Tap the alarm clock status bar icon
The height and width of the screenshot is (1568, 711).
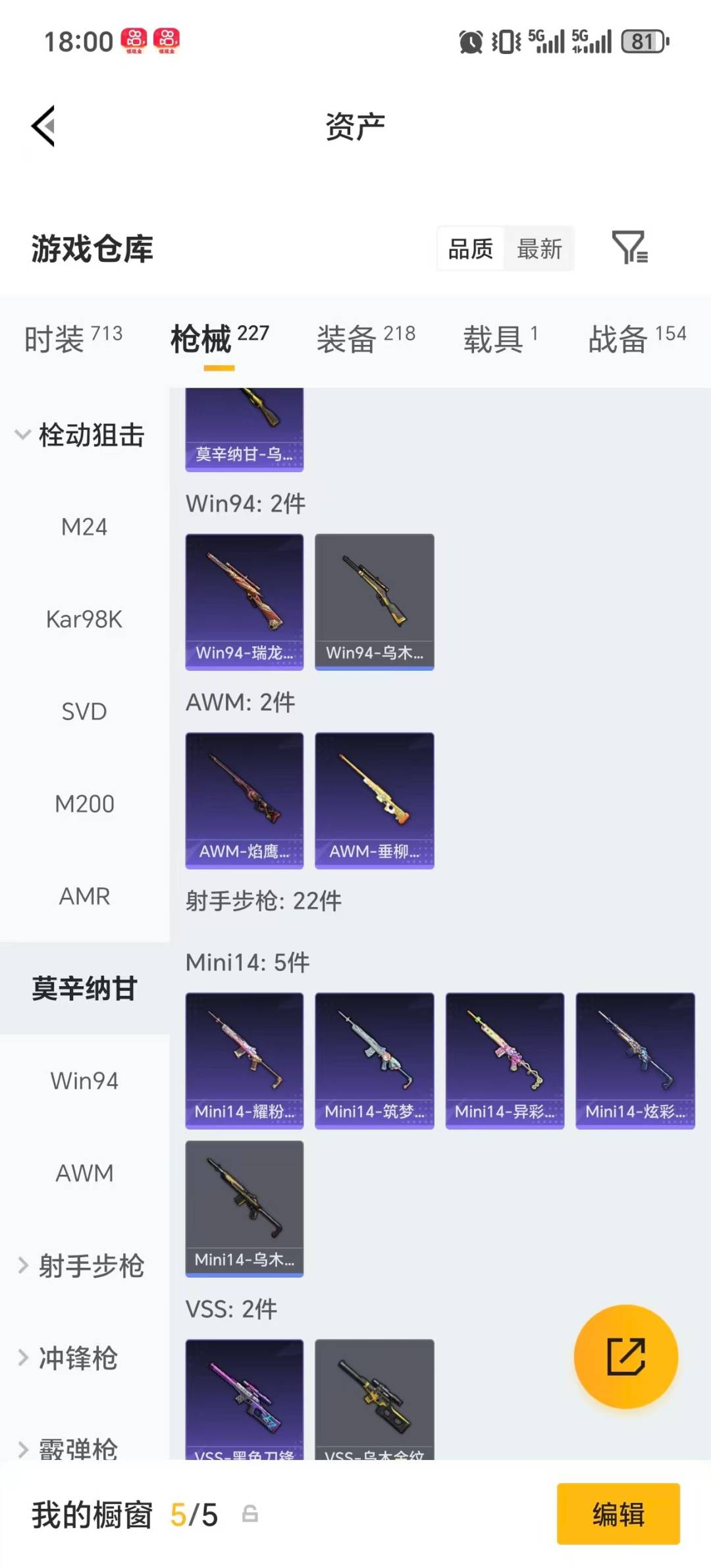pos(471,41)
